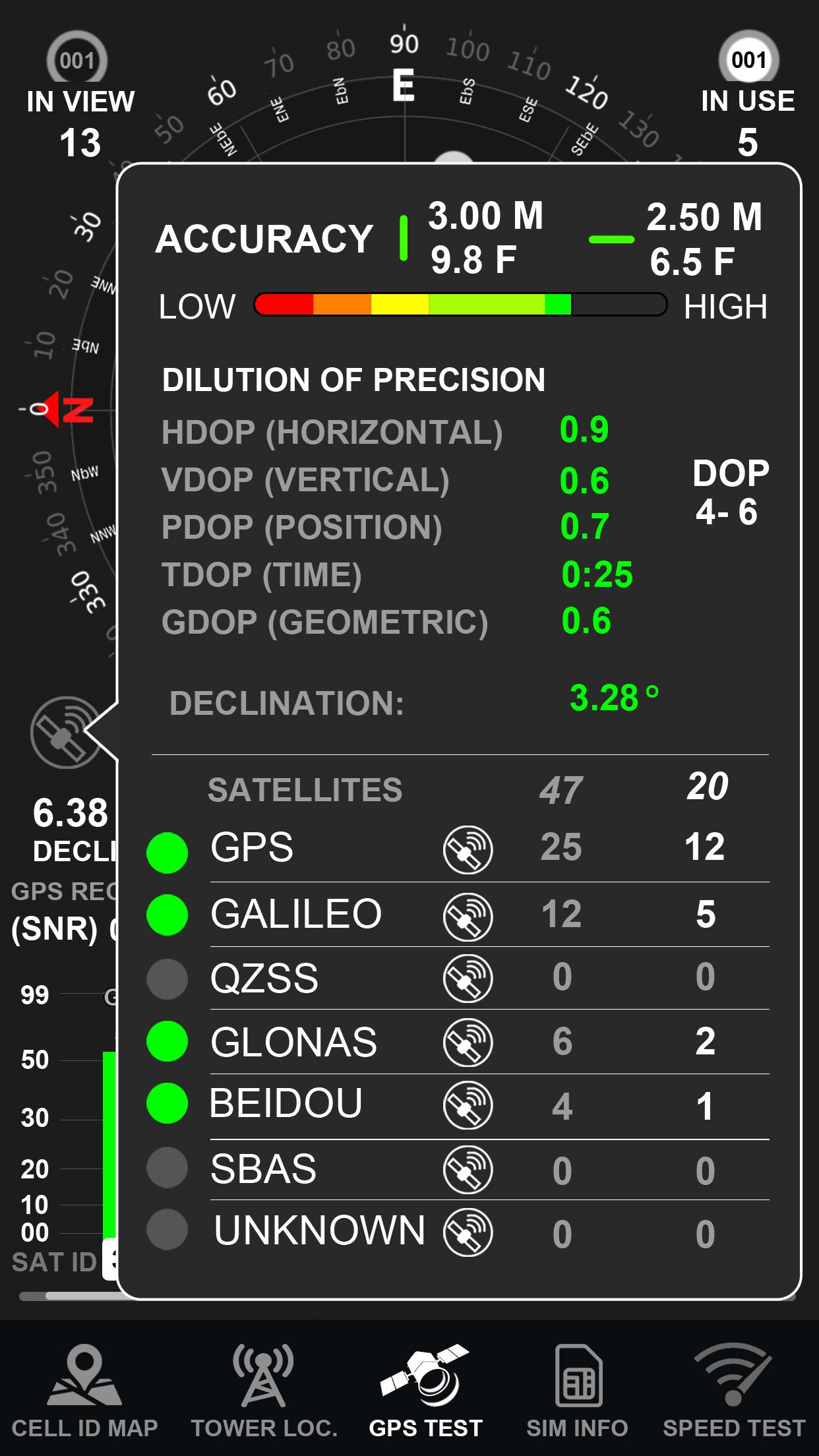
Task: Tap the satellite icon in the SBAS row
Action: click(x=468, y=1170)
